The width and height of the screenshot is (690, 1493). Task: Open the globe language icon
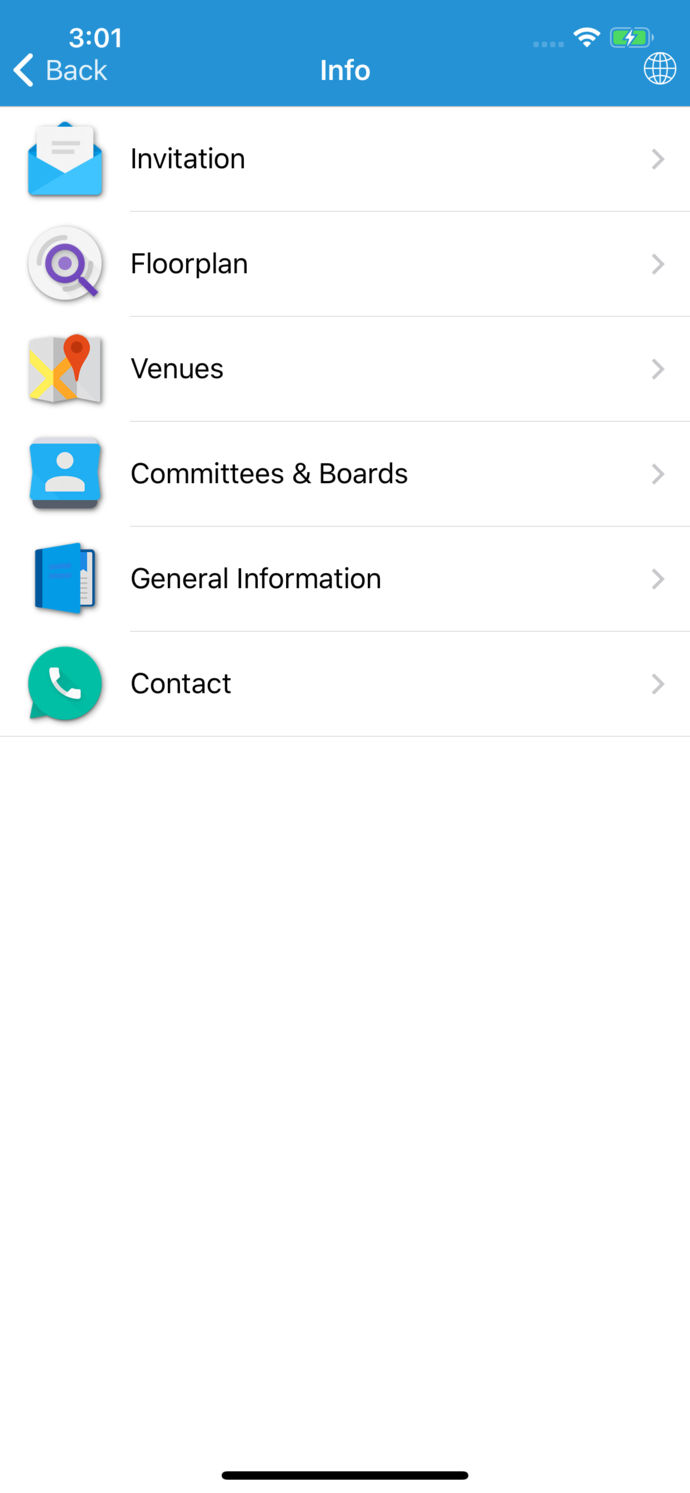click(x=659, y=69)
